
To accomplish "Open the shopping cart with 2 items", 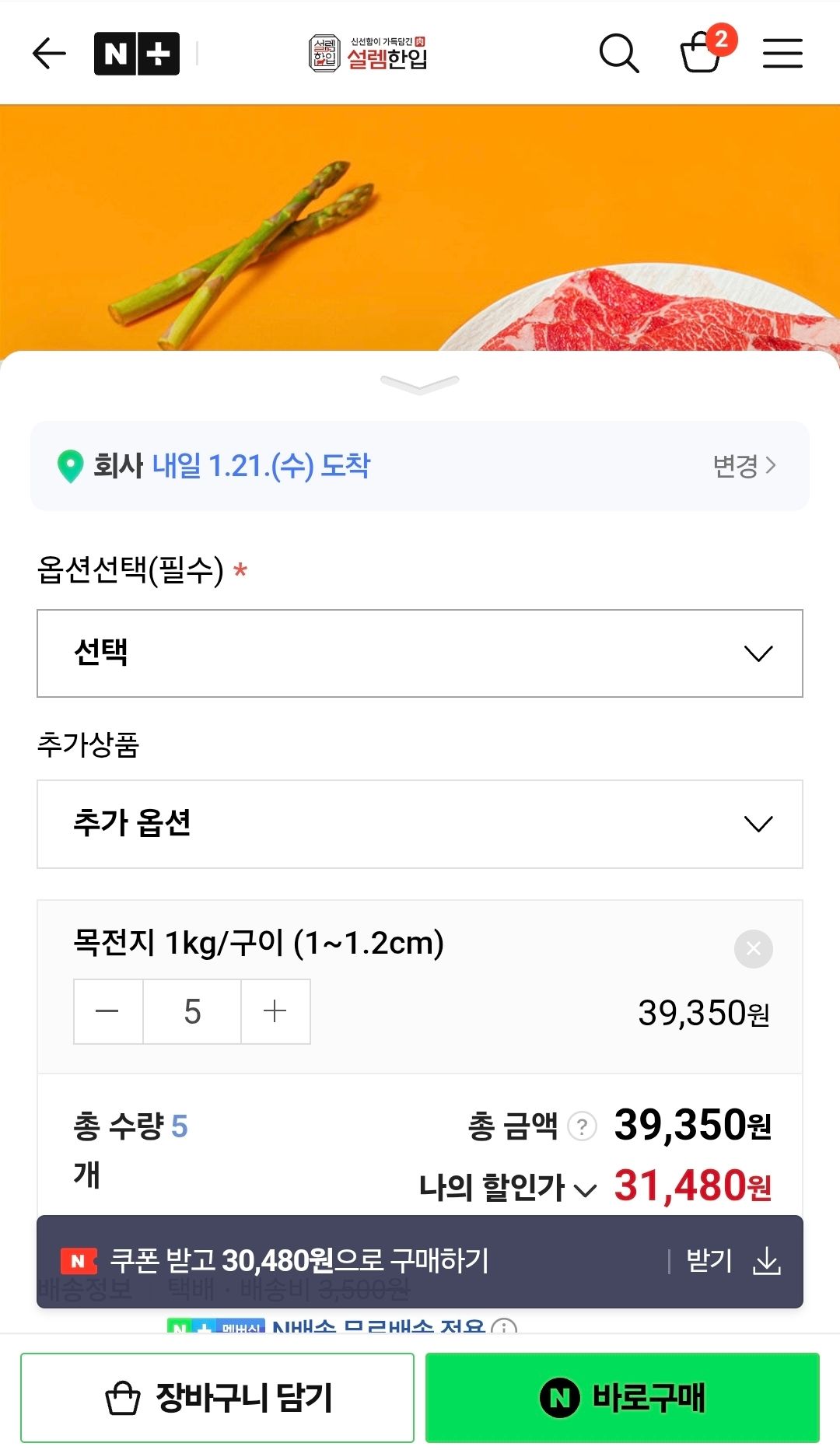I will pyautogui.click(x=701, y=54).
